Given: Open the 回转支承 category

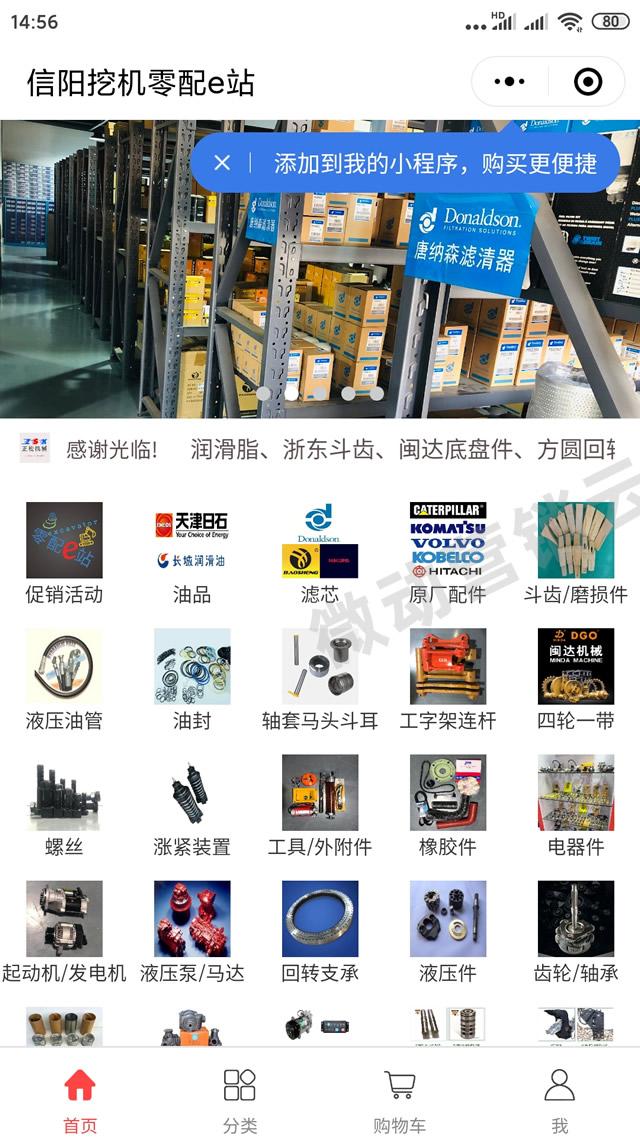Looking at the screenshot, I should coord(320,933).
